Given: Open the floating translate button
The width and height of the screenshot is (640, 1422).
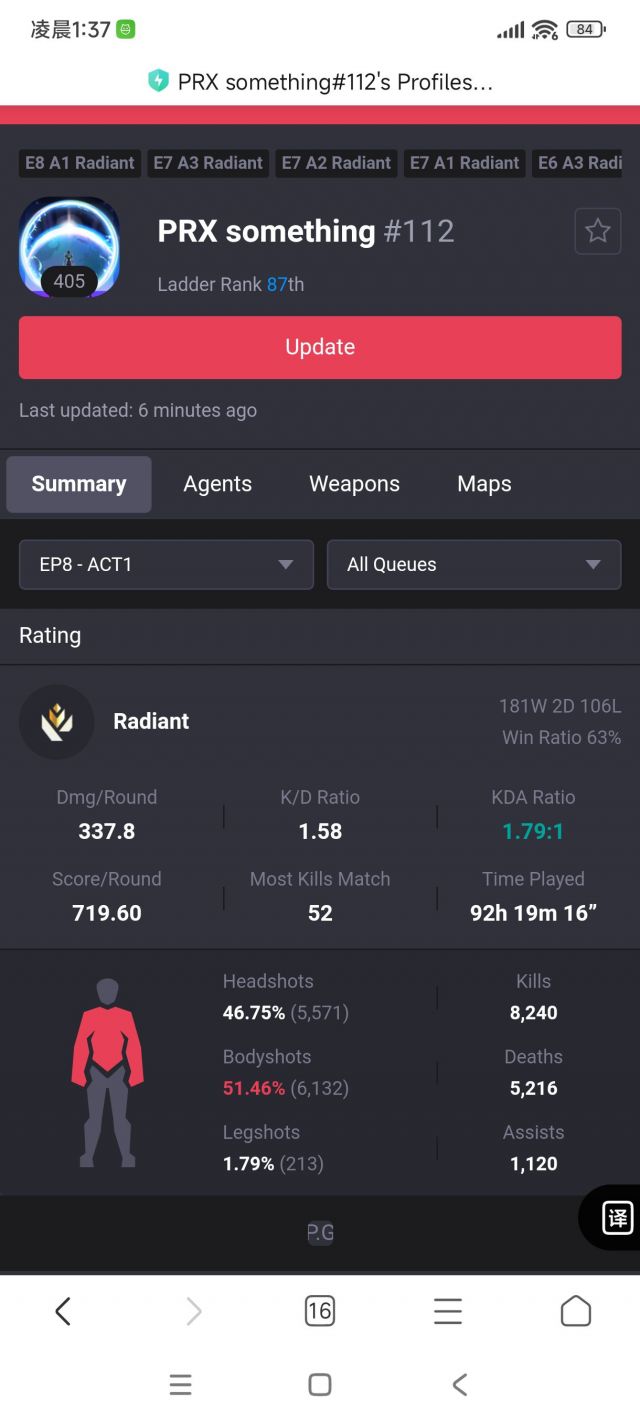Looking at the screenshot, I should pos(616,1217).
